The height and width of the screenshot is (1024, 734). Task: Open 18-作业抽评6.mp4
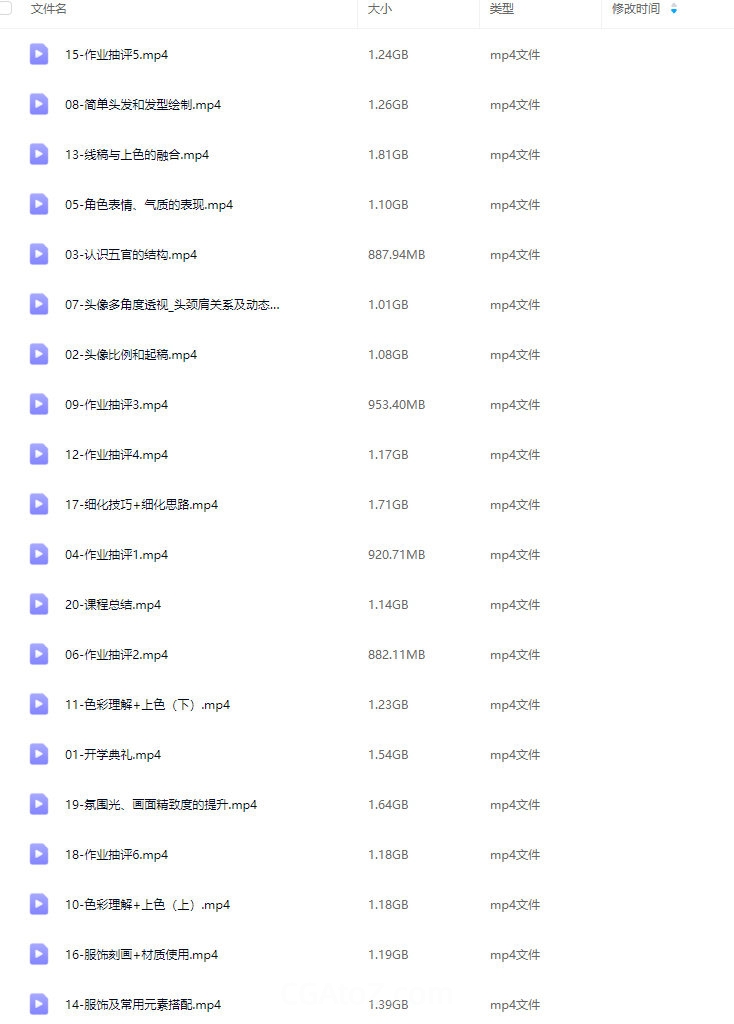click(x=116, y=855)
